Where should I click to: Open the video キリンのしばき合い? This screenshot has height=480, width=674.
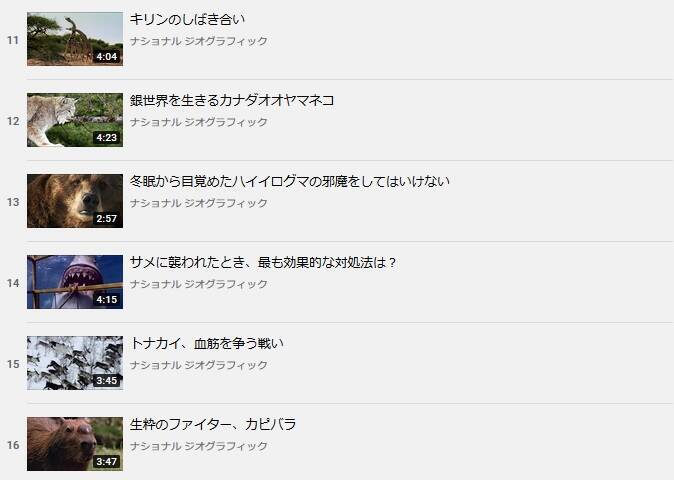pos(187,19)
